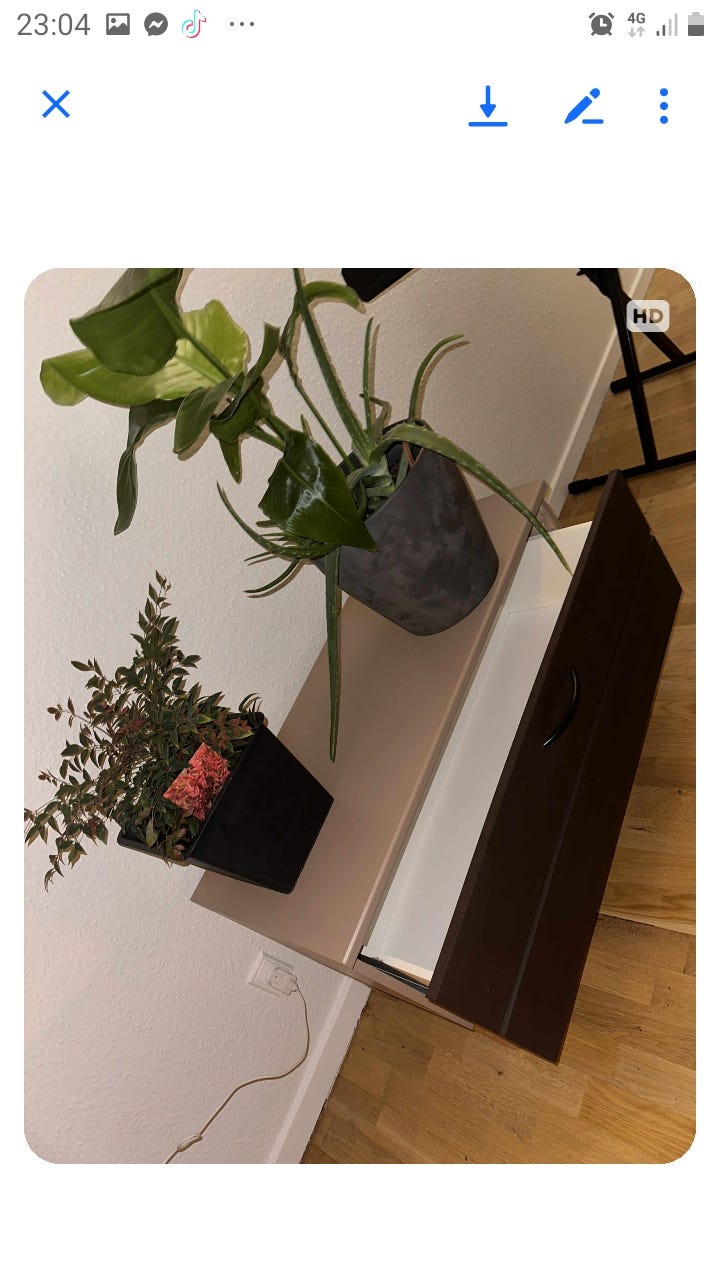Dismiss the image viewer with the blue X
This screenshot has width=720, height=1280.
[x=56, y=105]
